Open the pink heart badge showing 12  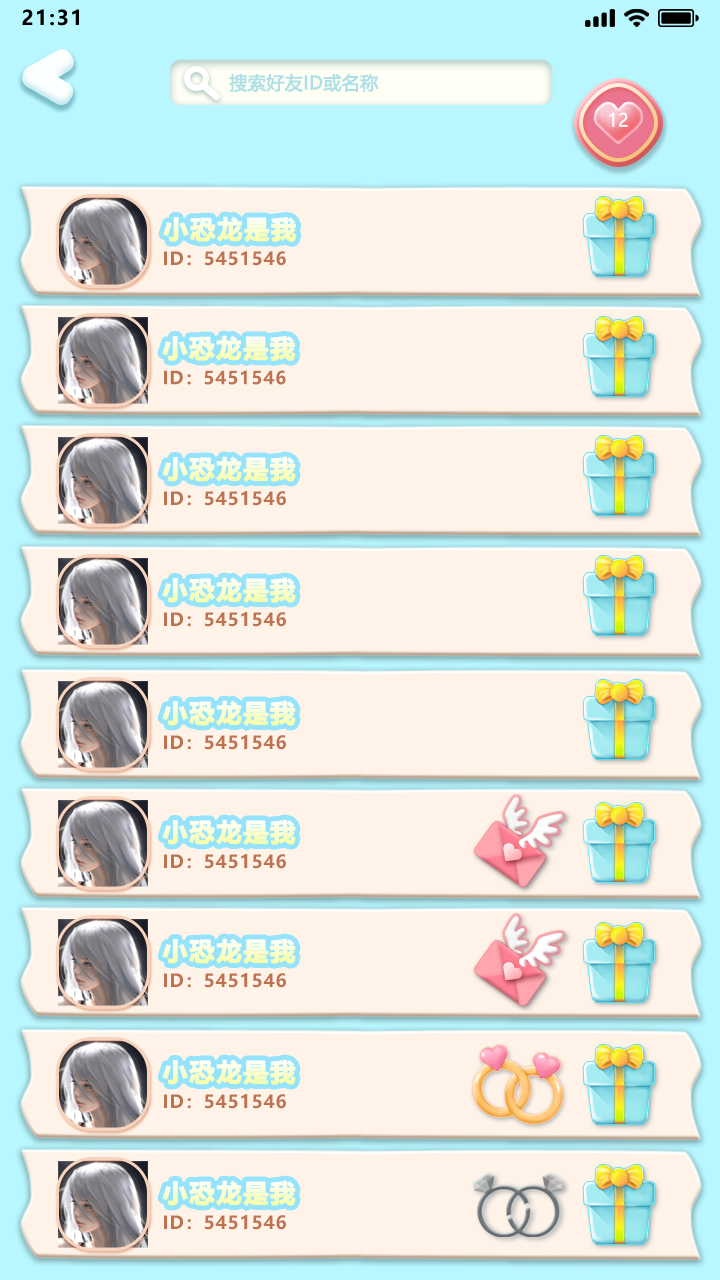tap(618, 122)
